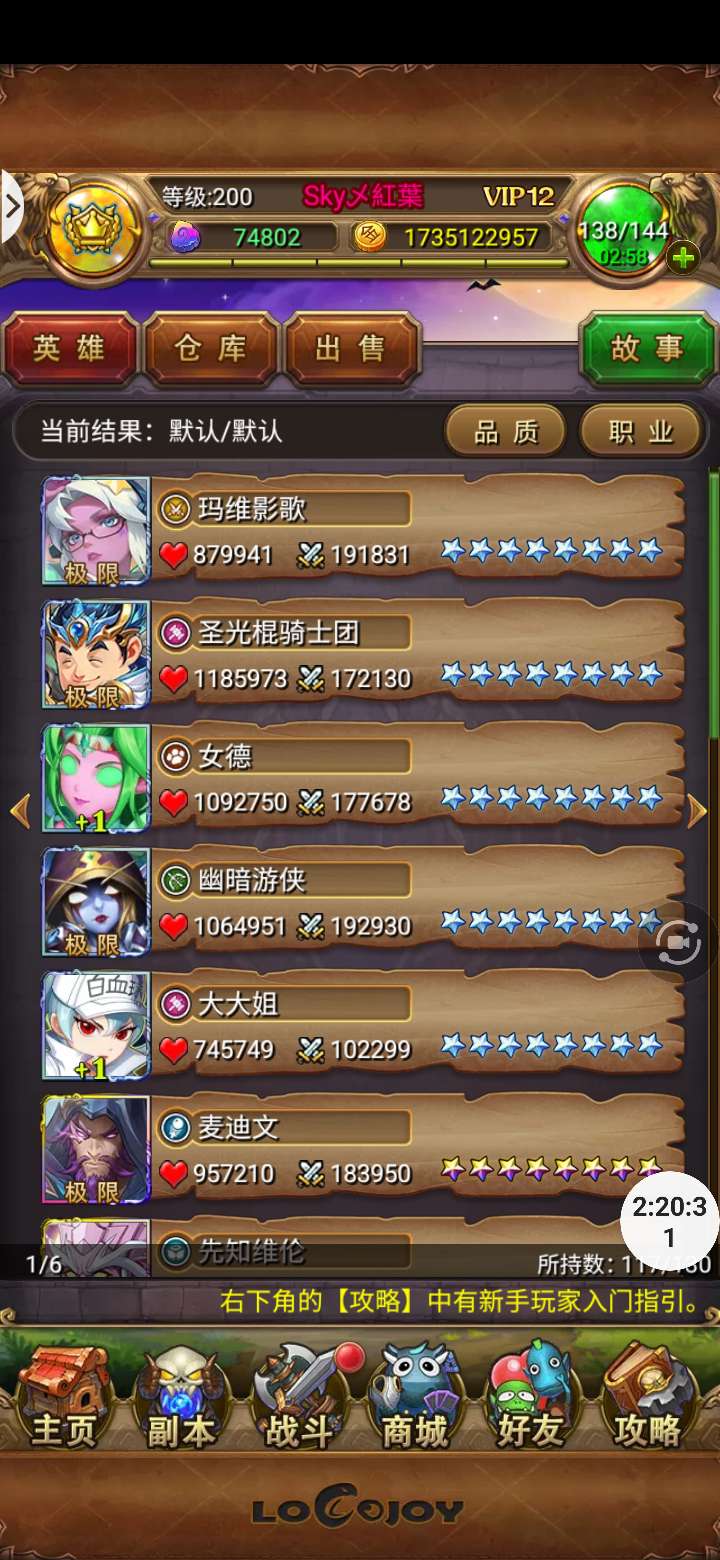Screen dimensions: 720x1560
Task: Add stamina with the green plus
Action: click(x=684, y=258)
